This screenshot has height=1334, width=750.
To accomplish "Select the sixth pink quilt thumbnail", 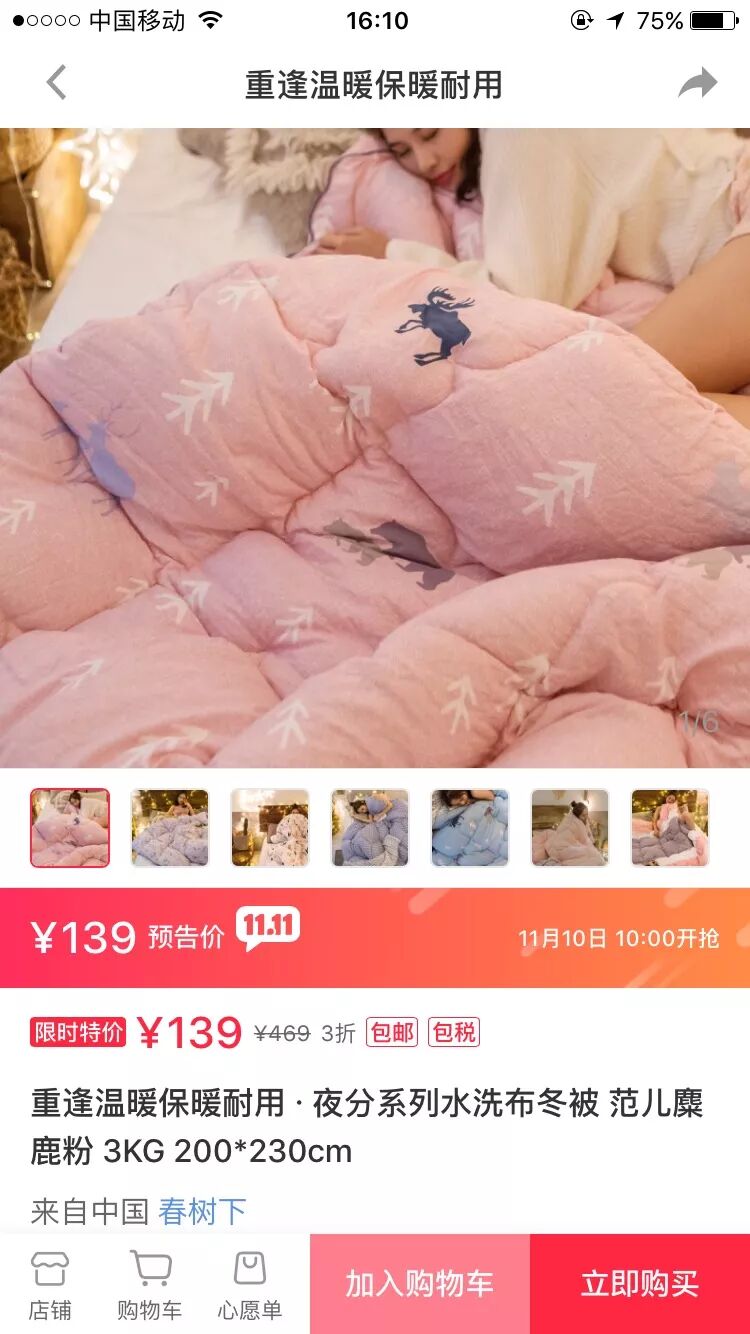I will 570,827.
